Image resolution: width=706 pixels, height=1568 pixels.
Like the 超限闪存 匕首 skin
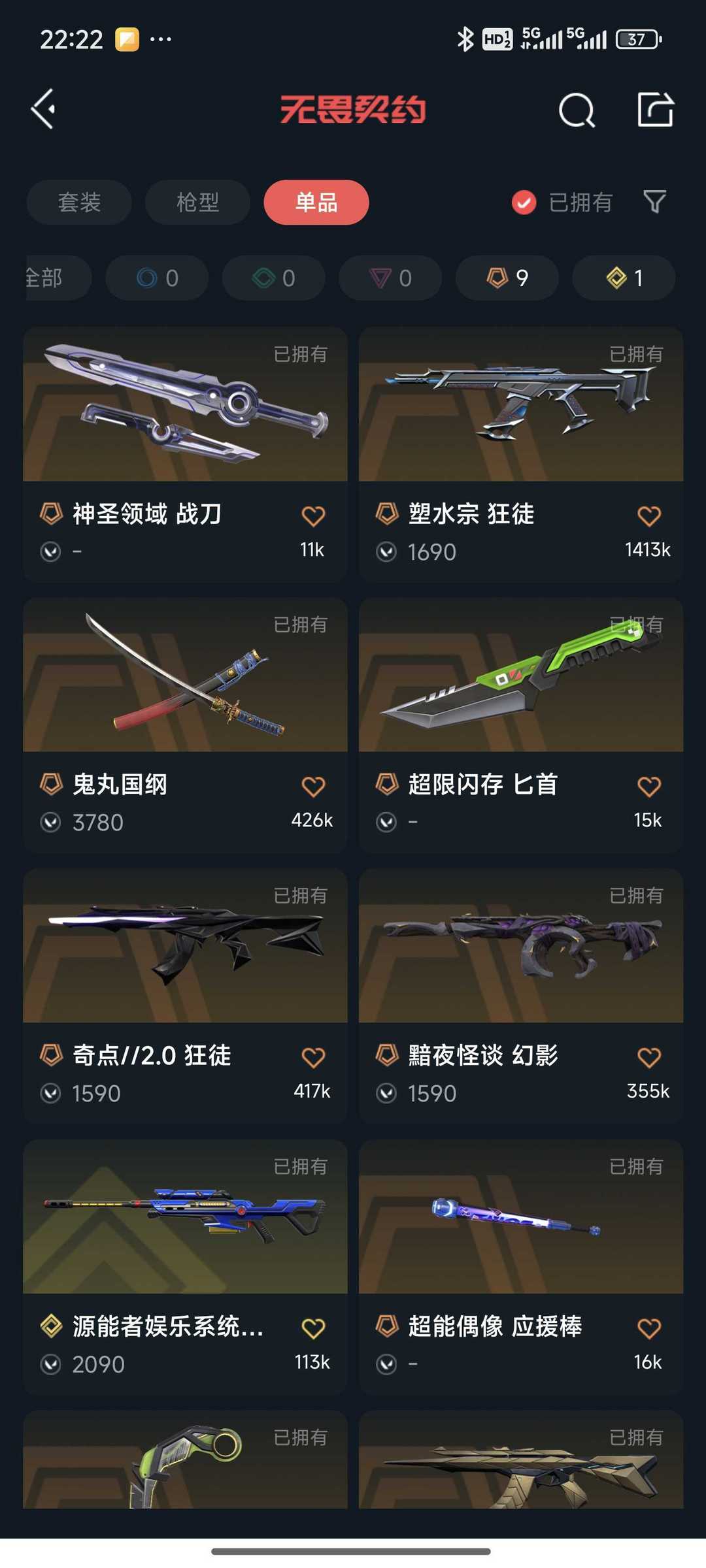click(x=649, y=787)
